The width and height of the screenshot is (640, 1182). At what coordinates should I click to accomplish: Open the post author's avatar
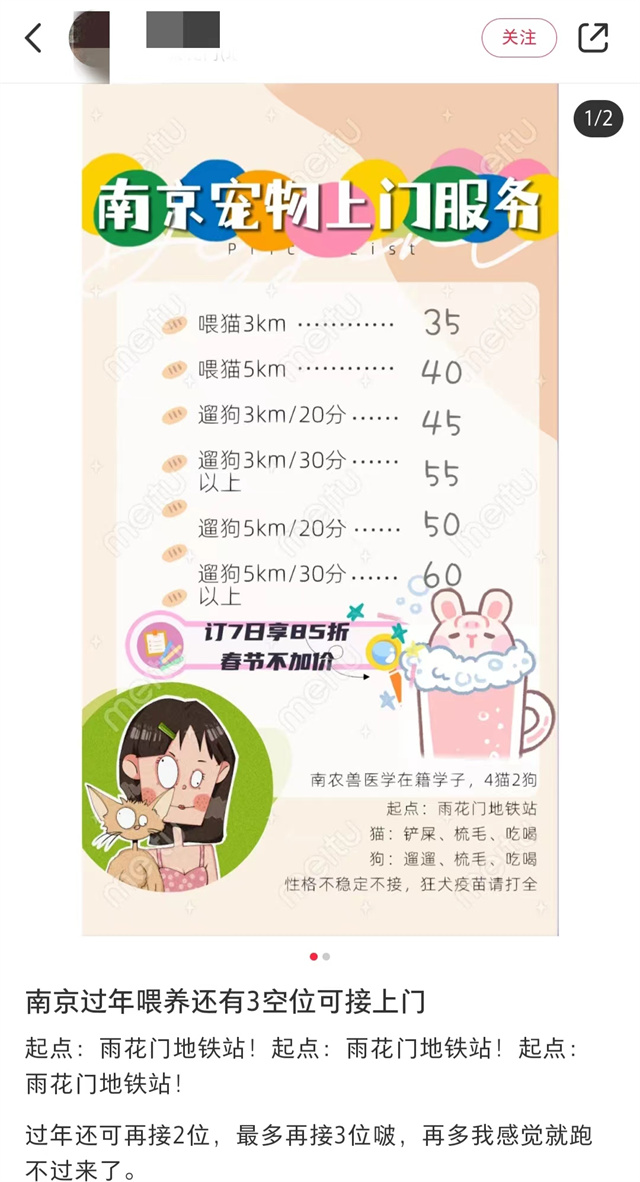(x=90, y=39)
